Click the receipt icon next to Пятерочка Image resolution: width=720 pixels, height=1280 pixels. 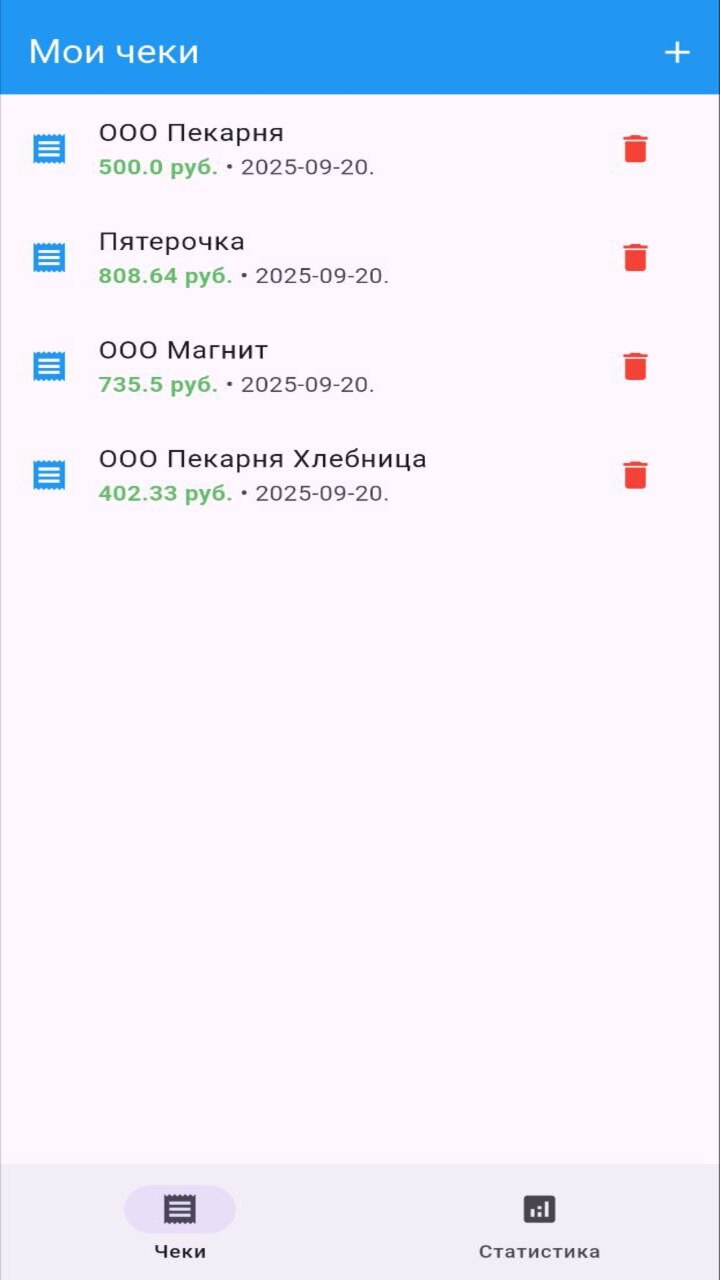click(x=48, y=257)
